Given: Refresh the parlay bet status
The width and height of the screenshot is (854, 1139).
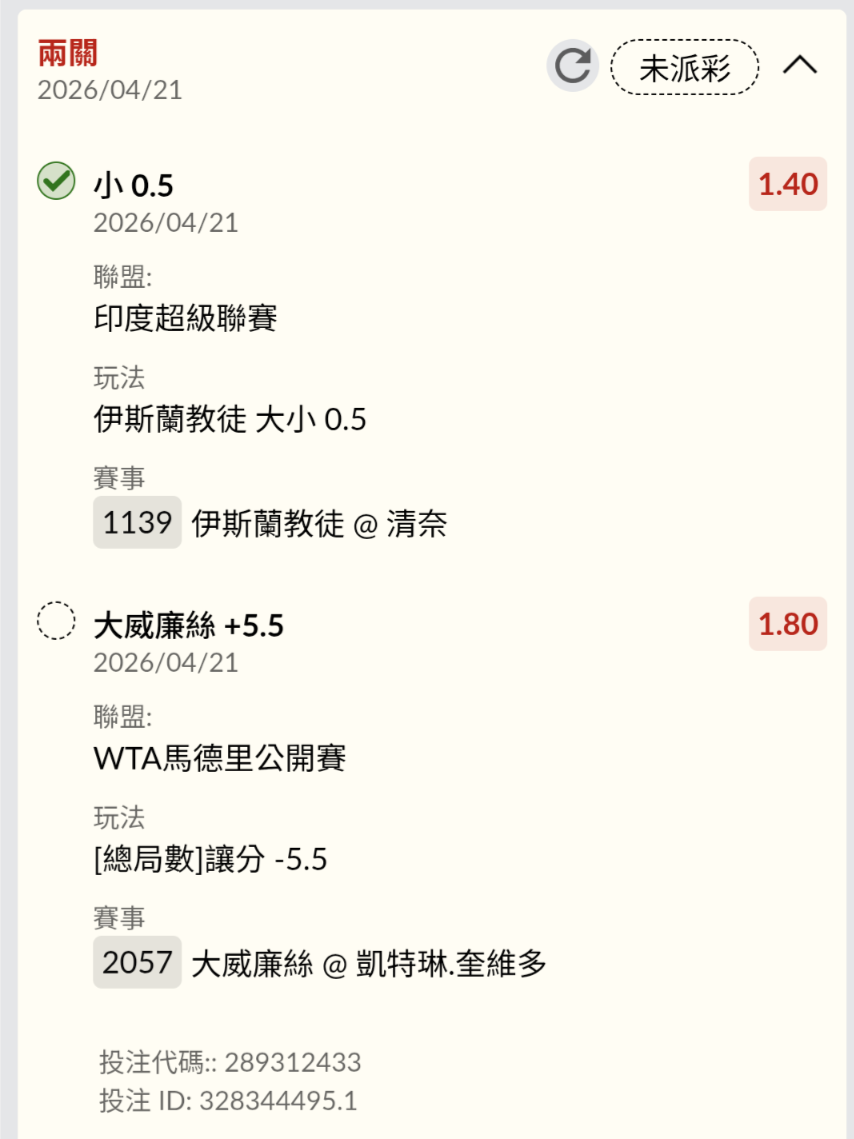Looking at the screenshot, I should coord(572,67).
